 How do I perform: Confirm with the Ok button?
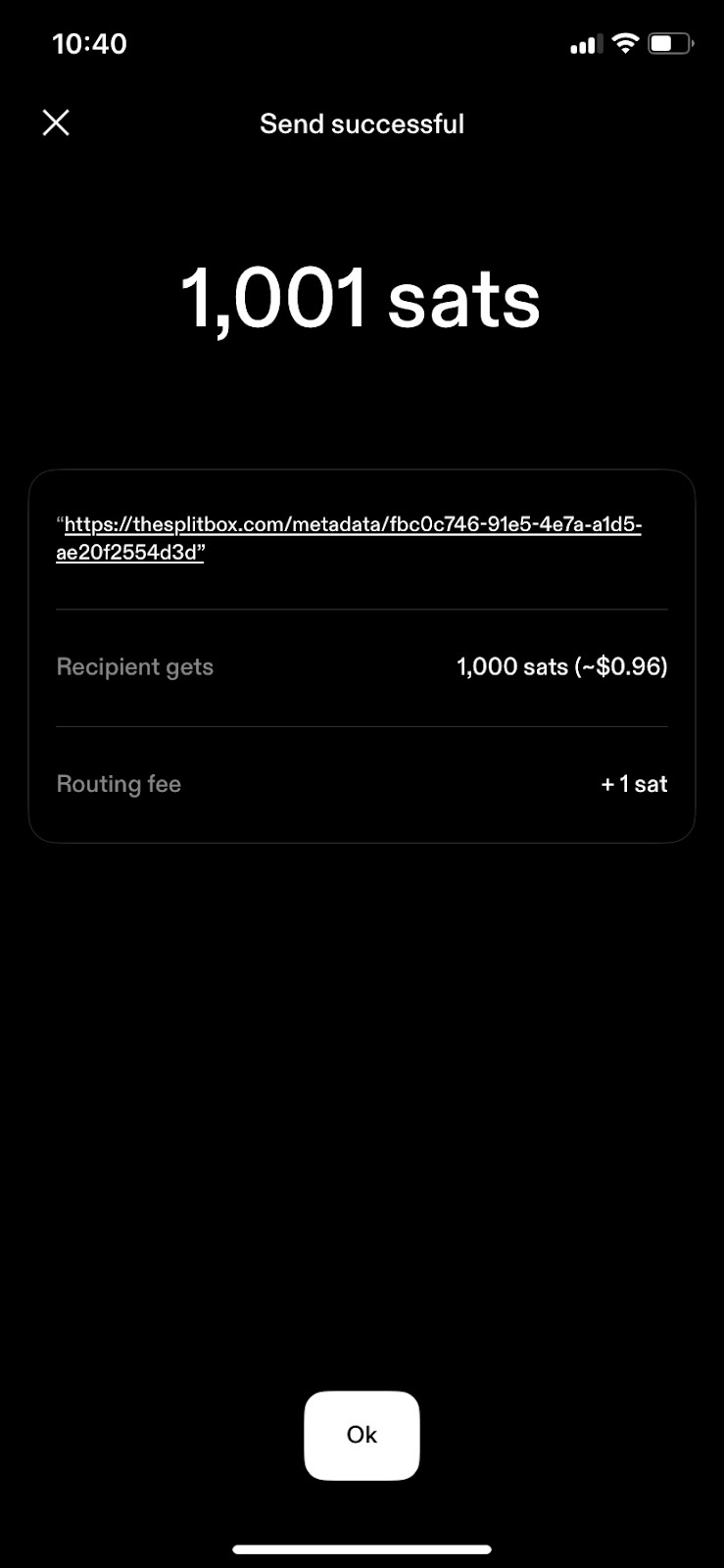click(x=362, y=1435)
